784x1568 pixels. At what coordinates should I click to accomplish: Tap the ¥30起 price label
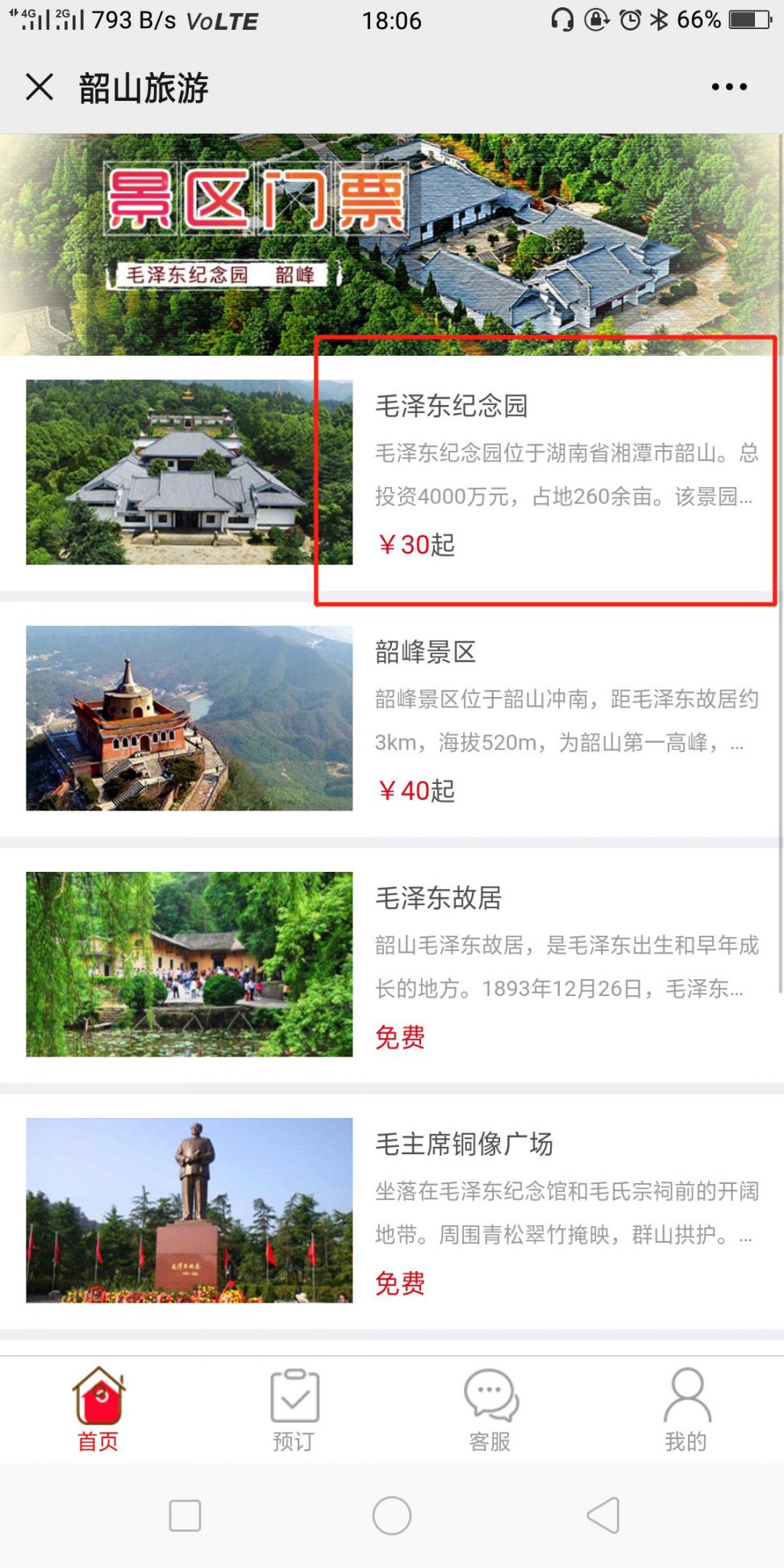click(415, 545)
